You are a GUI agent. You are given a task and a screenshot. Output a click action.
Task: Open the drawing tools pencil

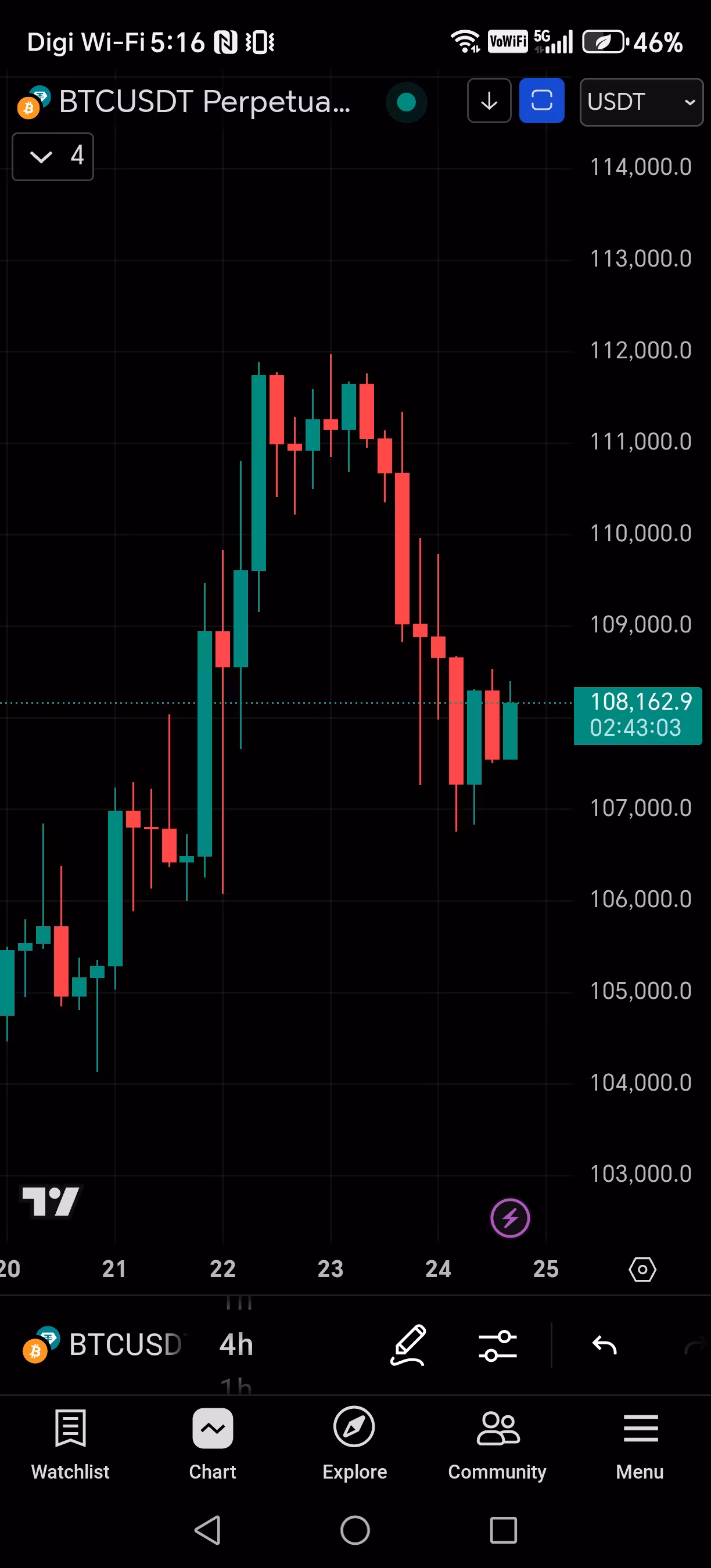pyautogui.click(x=408, y=1344)
